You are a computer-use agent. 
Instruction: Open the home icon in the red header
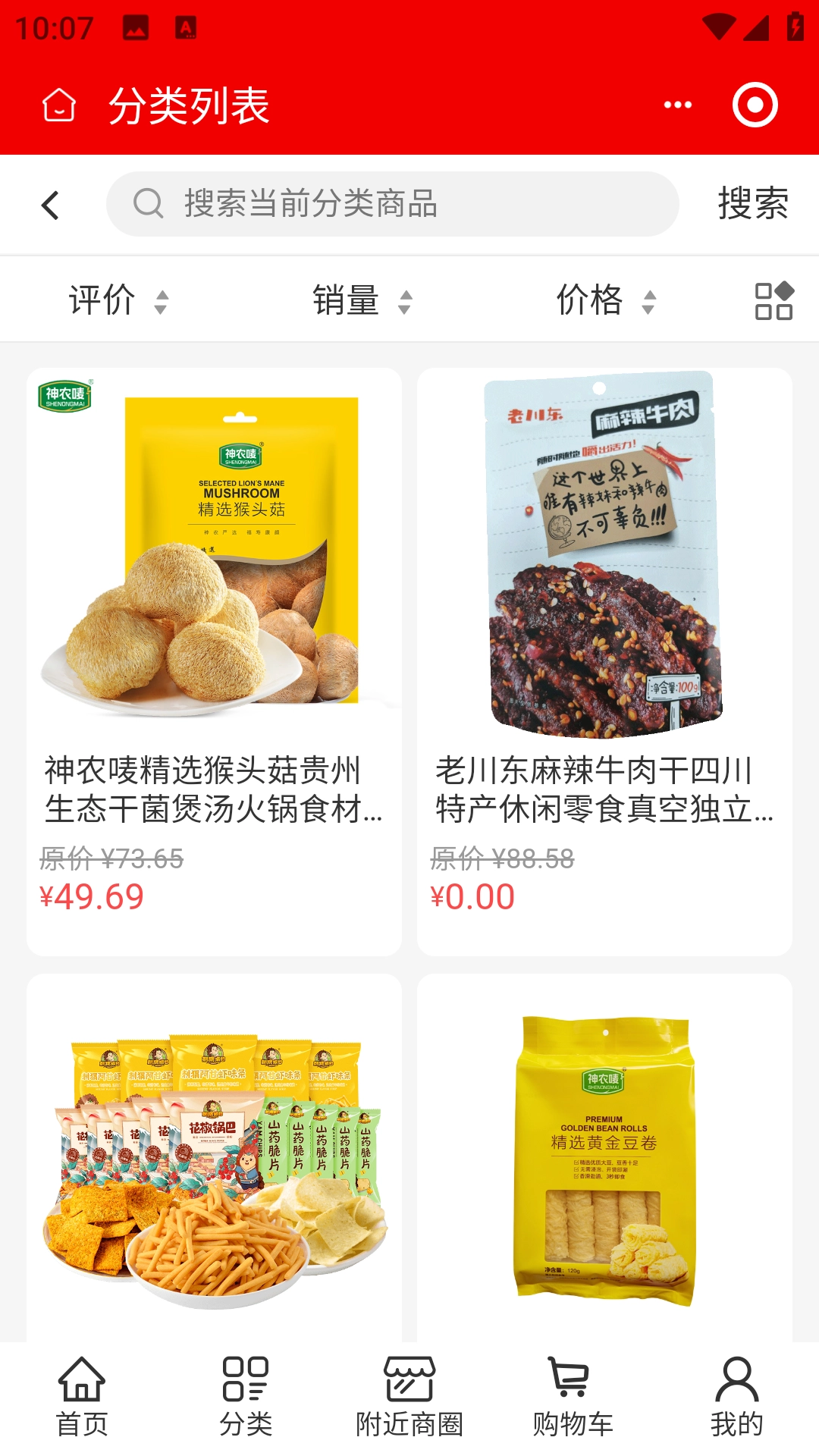coord(59,105)
